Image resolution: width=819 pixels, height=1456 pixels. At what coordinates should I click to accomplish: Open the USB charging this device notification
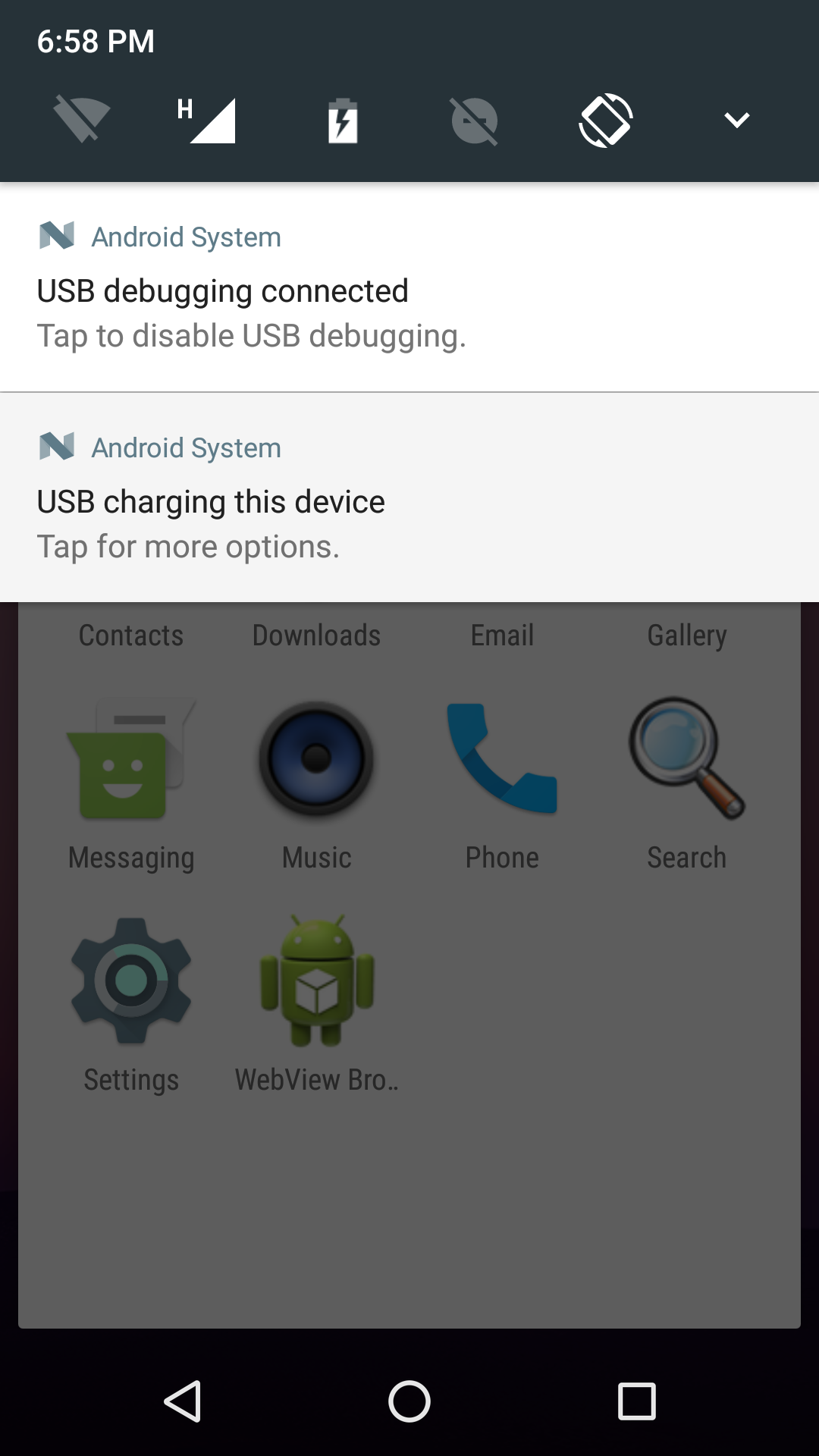[x=409, y=498]
